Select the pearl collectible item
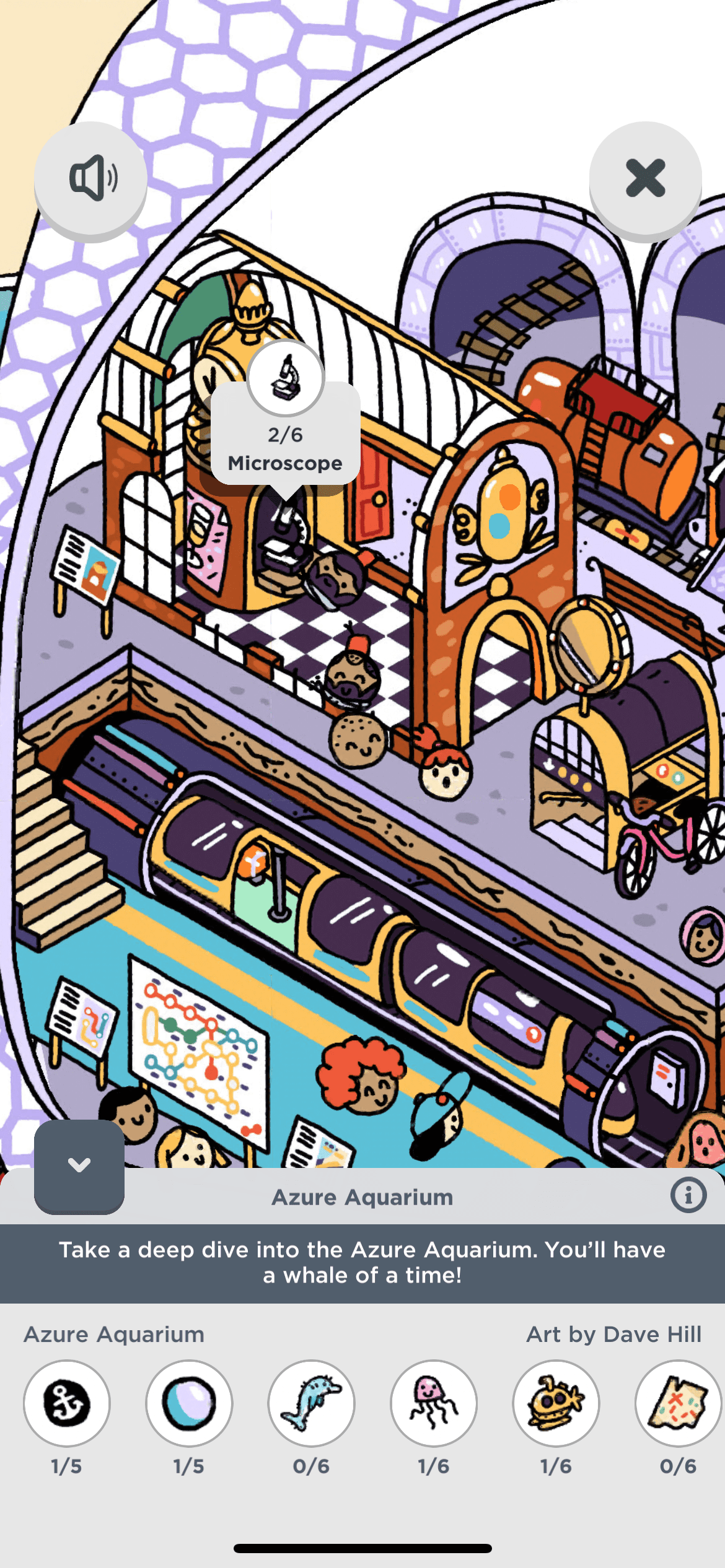Viewport: 725px width, 1568px height. [189, 1403]
